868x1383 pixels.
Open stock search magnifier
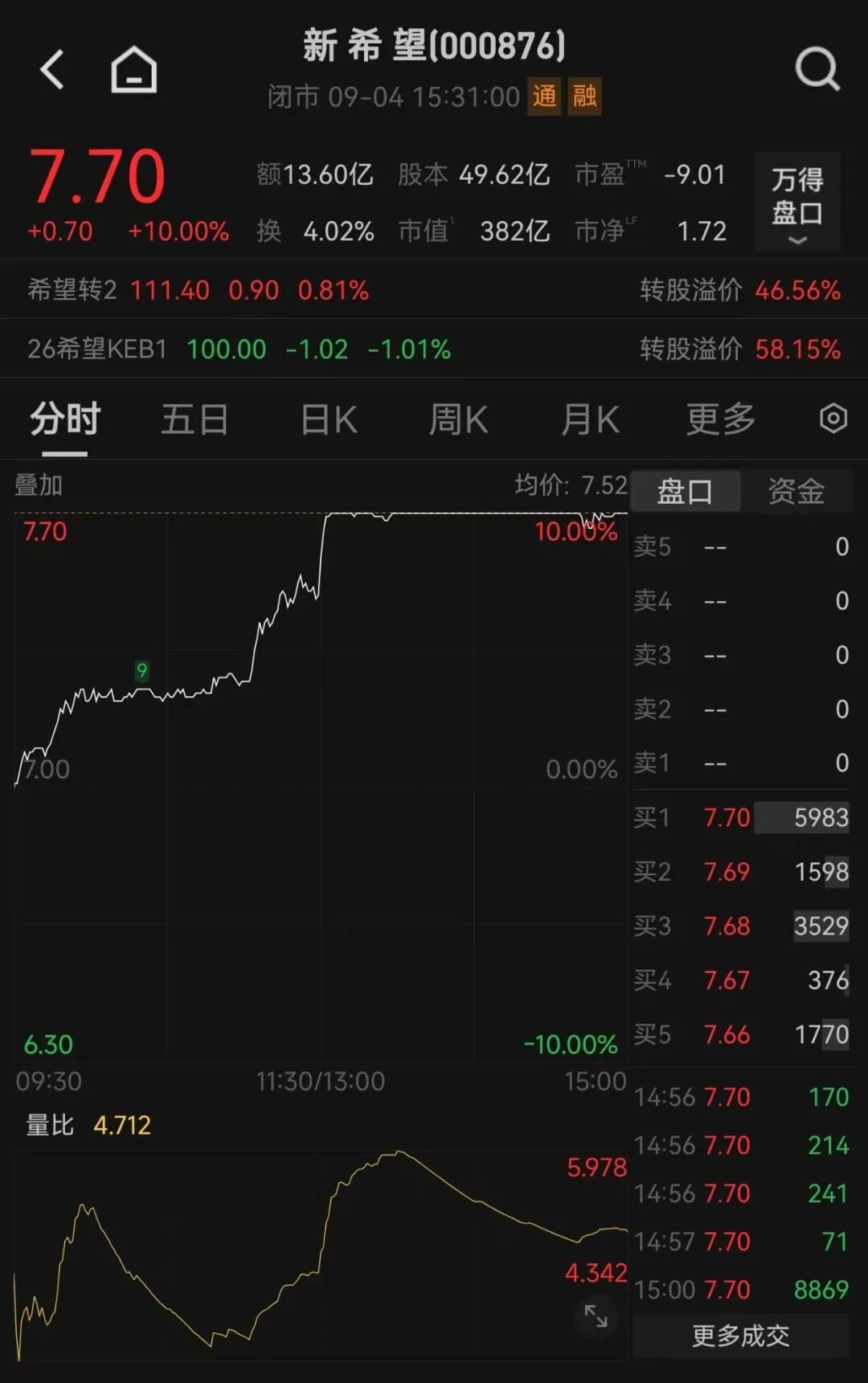click(x=817, y=69)
